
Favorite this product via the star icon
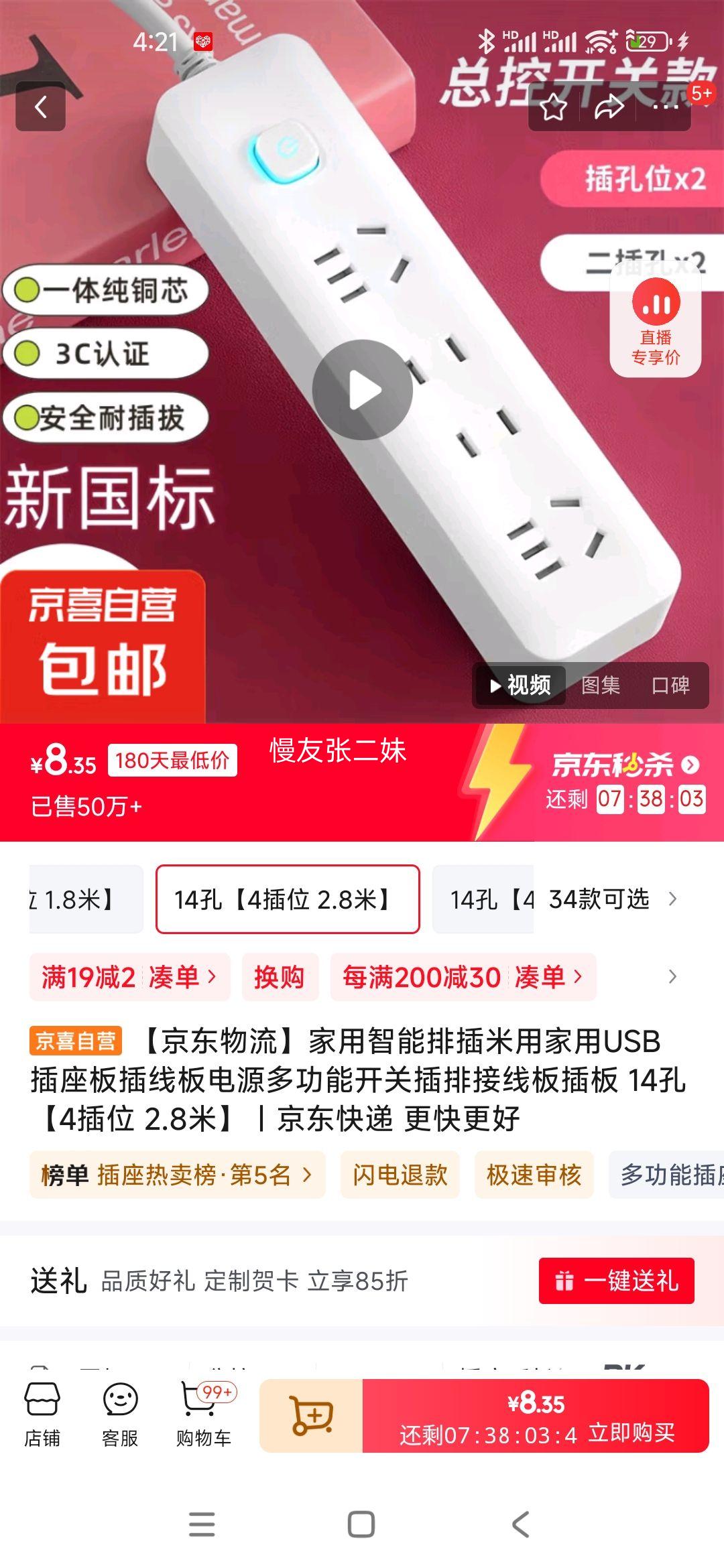[x=554, y=107]
